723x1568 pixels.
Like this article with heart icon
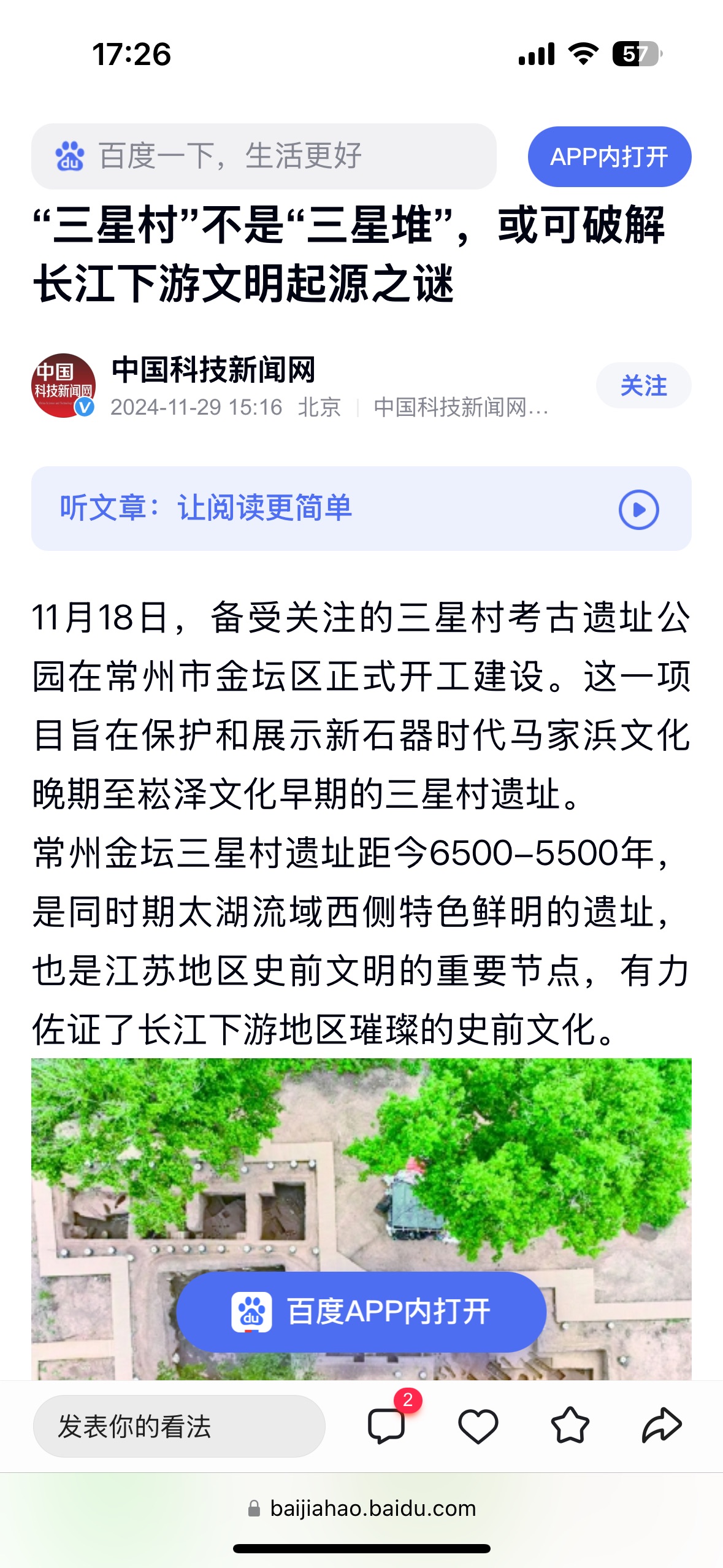[478, 1426]
